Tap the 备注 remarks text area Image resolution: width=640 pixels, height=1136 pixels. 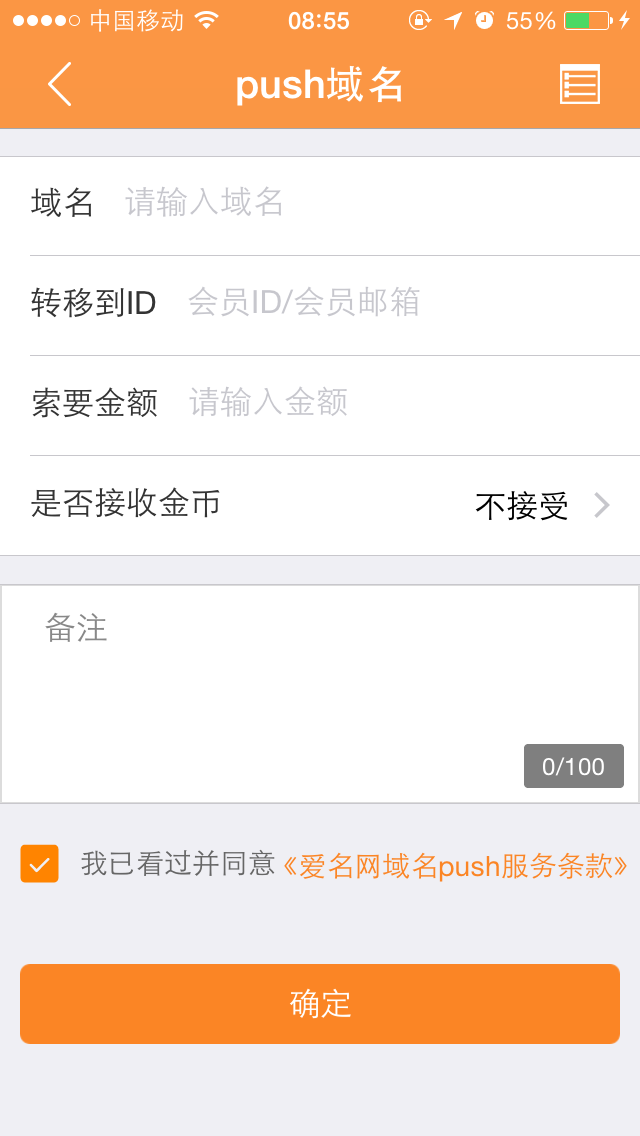click(x=320, y=694)
